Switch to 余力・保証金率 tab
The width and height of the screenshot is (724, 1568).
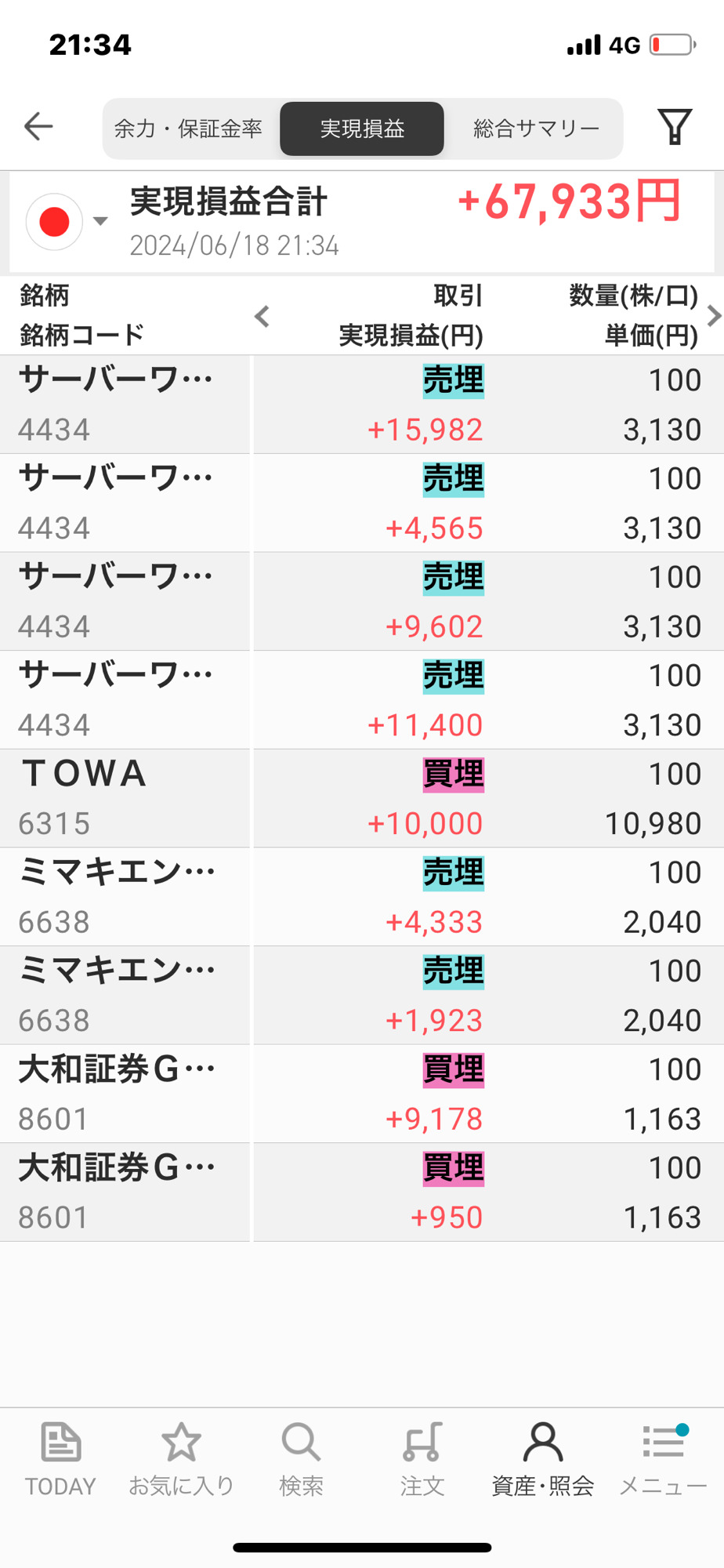[188, 129]
